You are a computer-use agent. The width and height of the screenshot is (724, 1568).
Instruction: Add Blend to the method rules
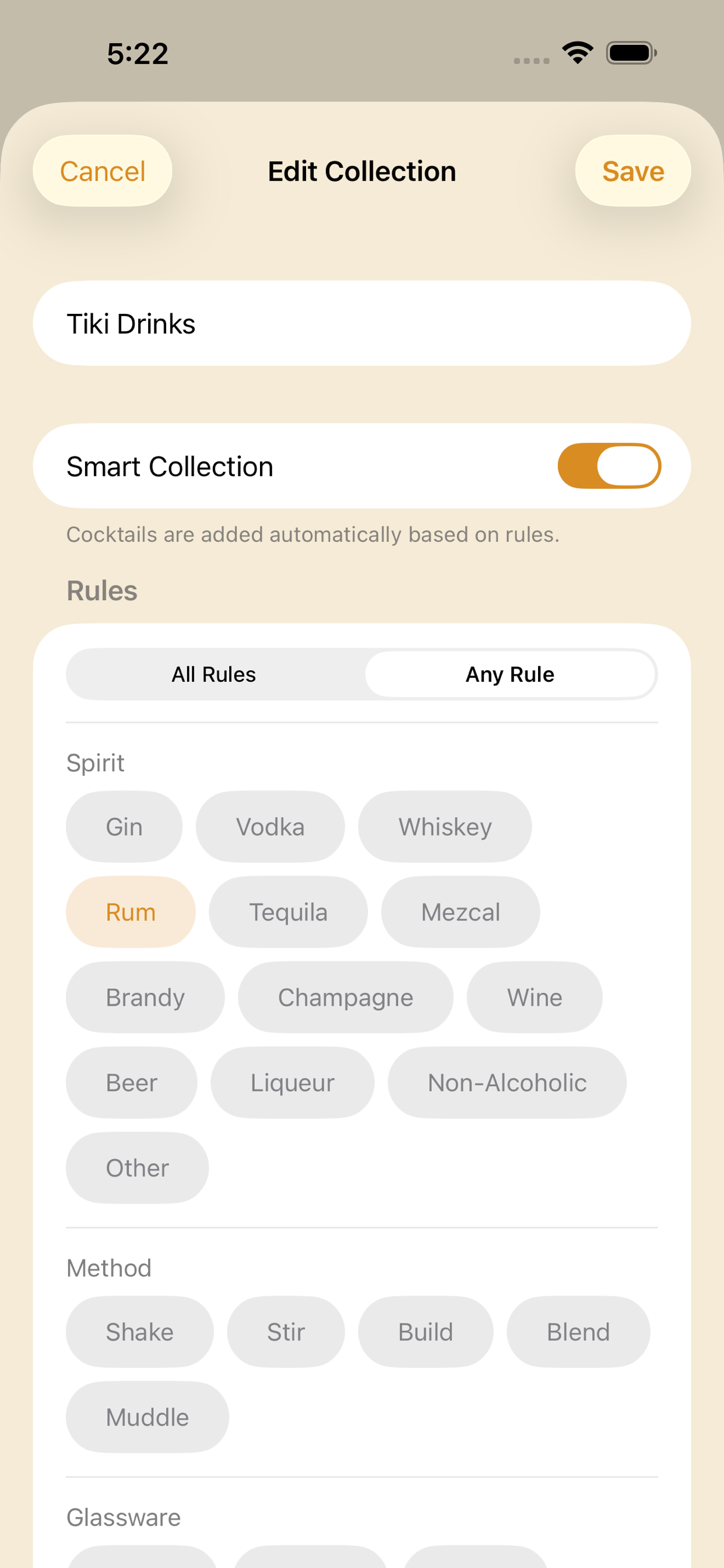coord(578,1331)
